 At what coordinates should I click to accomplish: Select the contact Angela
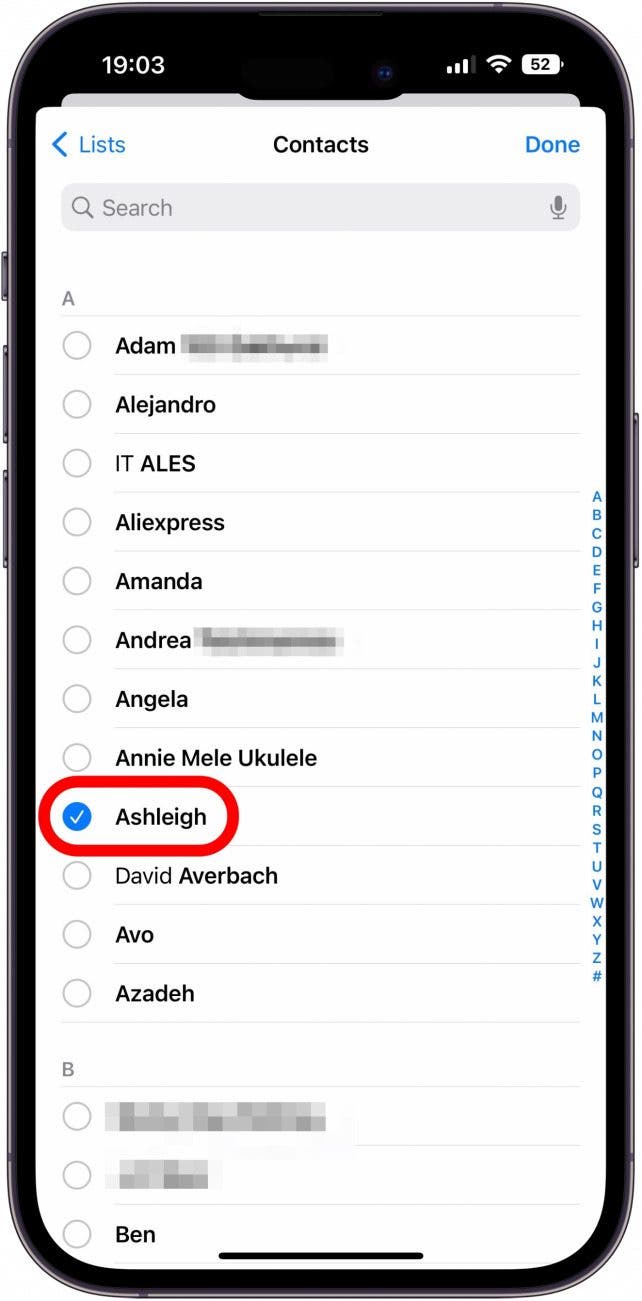point(77,699)
